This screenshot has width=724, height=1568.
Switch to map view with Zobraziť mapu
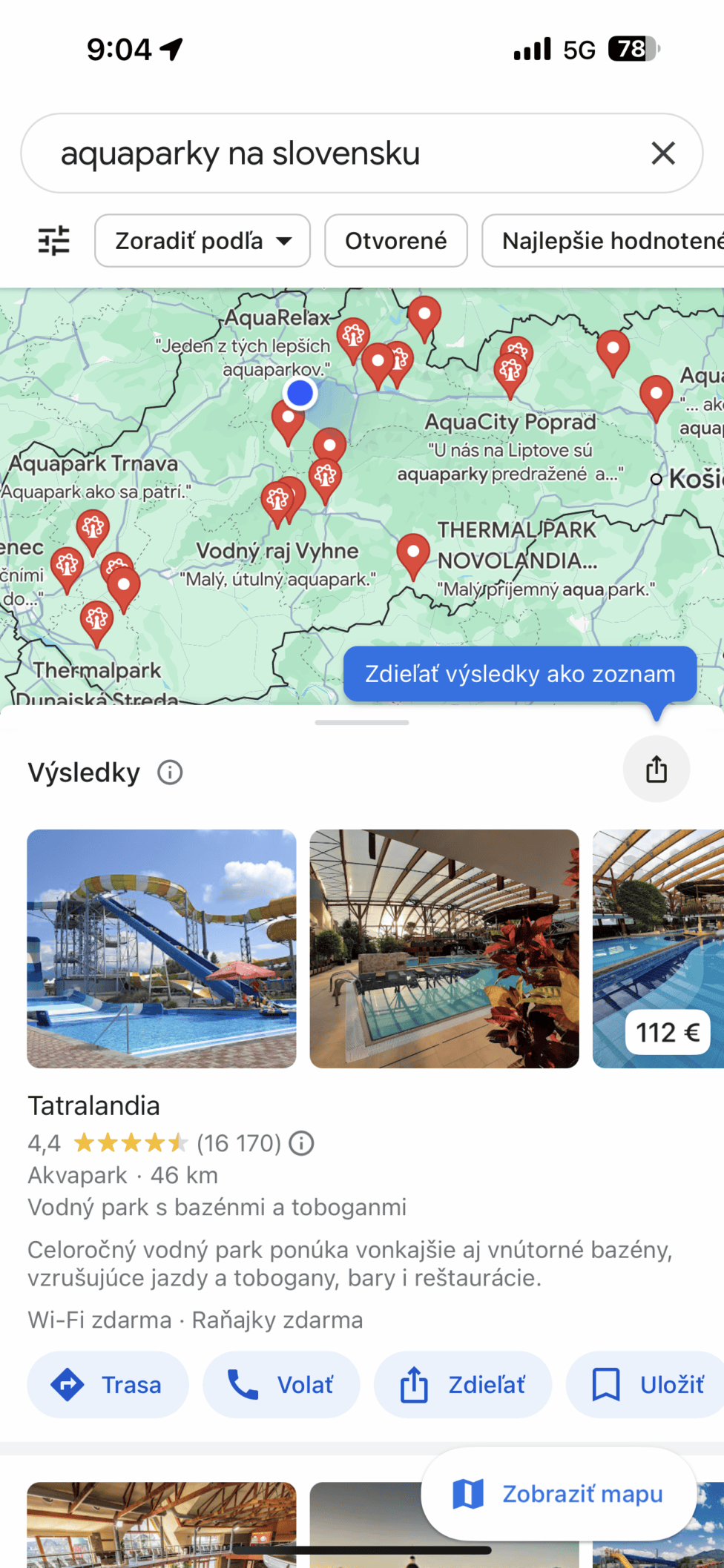tap(559, 1494)
